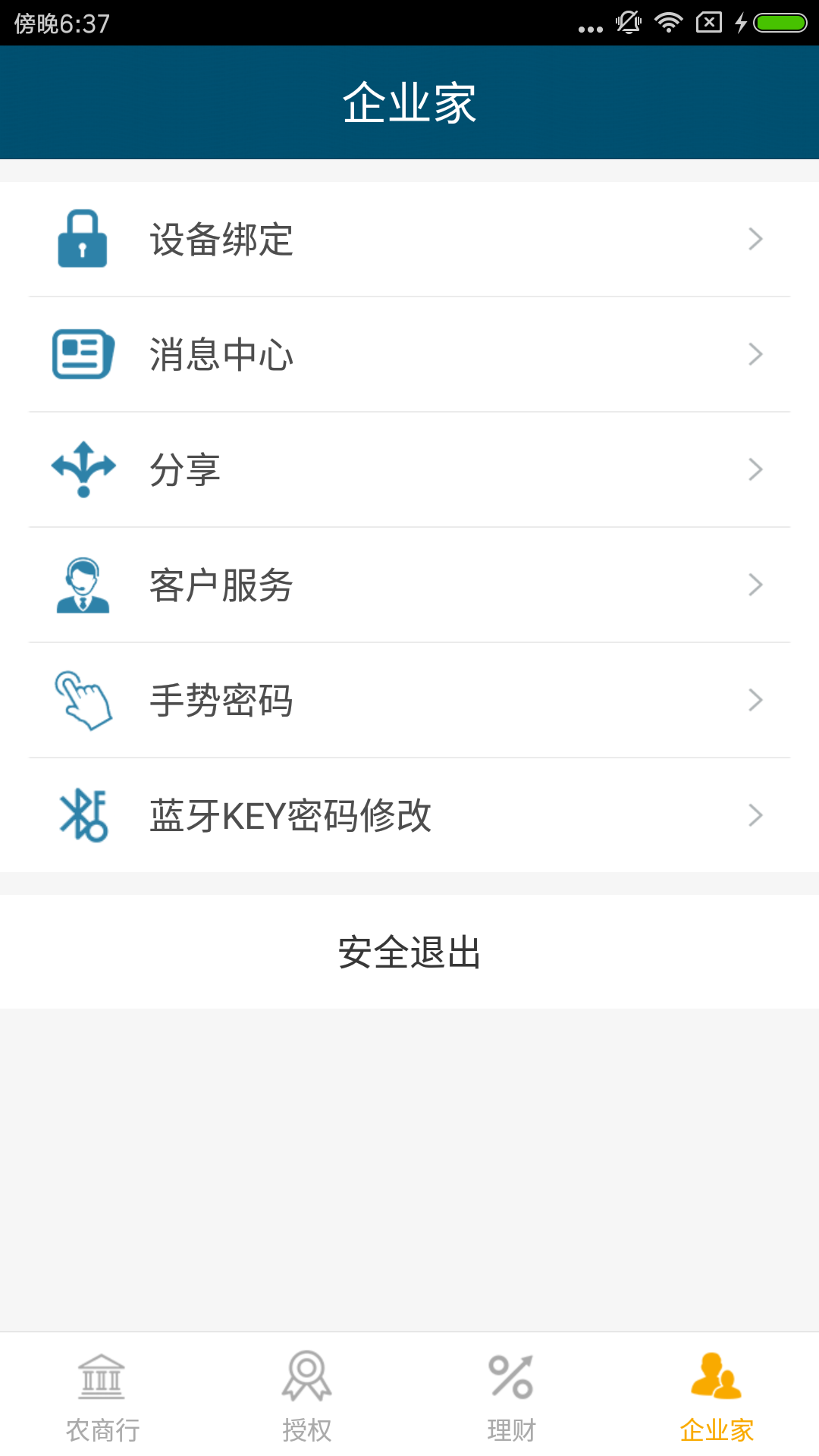This screenshot has width=819, height=1456.
Task: Tap the 安全退出 logout button
Action: (409, 952)
